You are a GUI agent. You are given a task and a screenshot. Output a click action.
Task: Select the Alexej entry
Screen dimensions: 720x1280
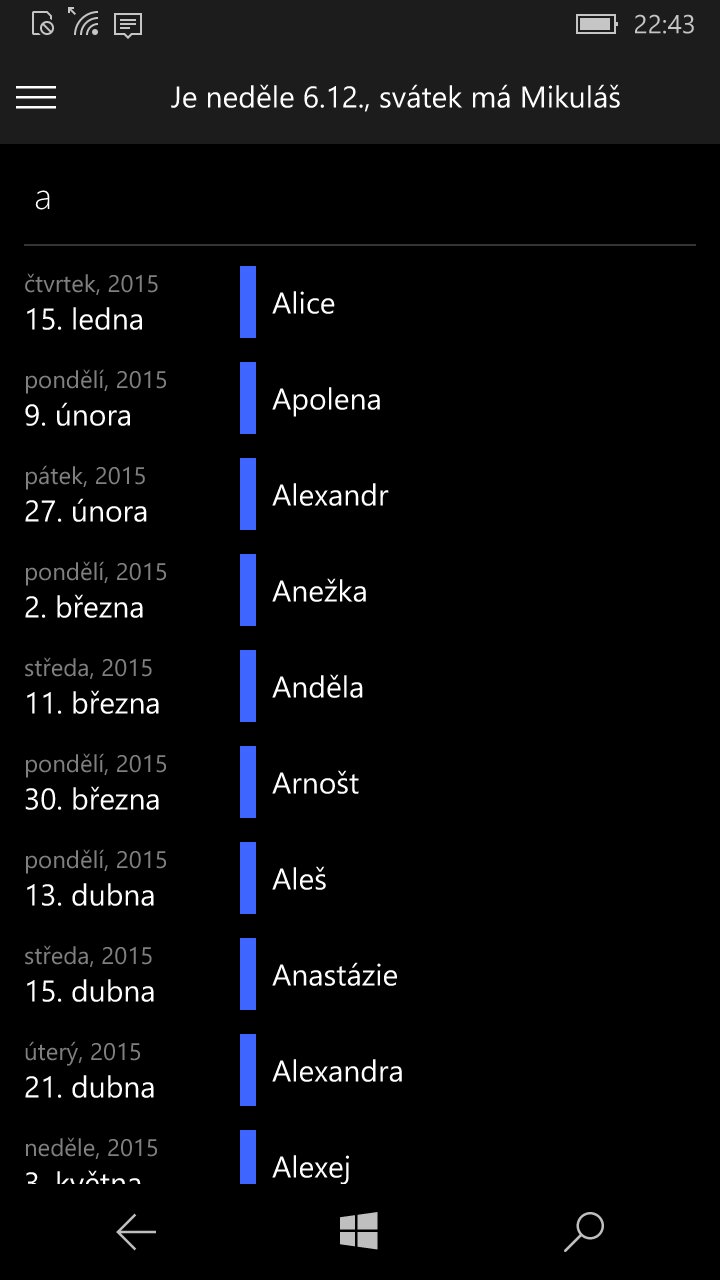click(360, 1155)
